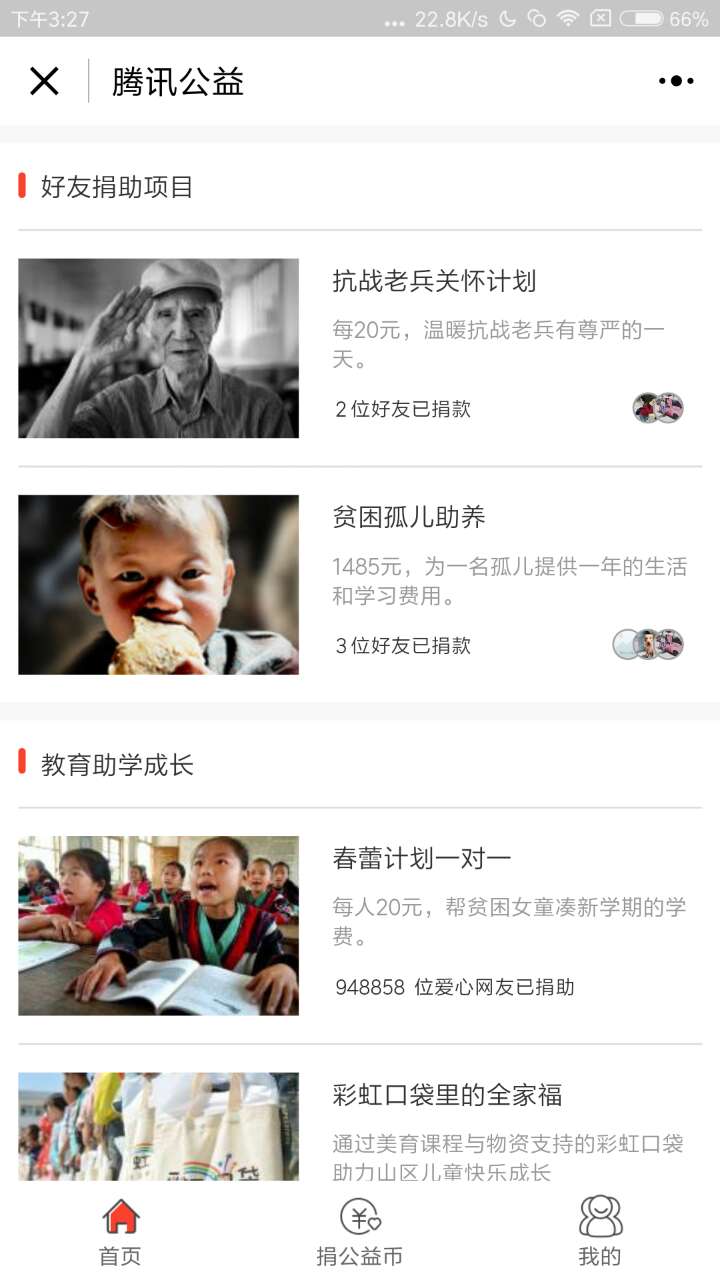Open 春蕾计划一对一 project

click(x=421, y=858)
